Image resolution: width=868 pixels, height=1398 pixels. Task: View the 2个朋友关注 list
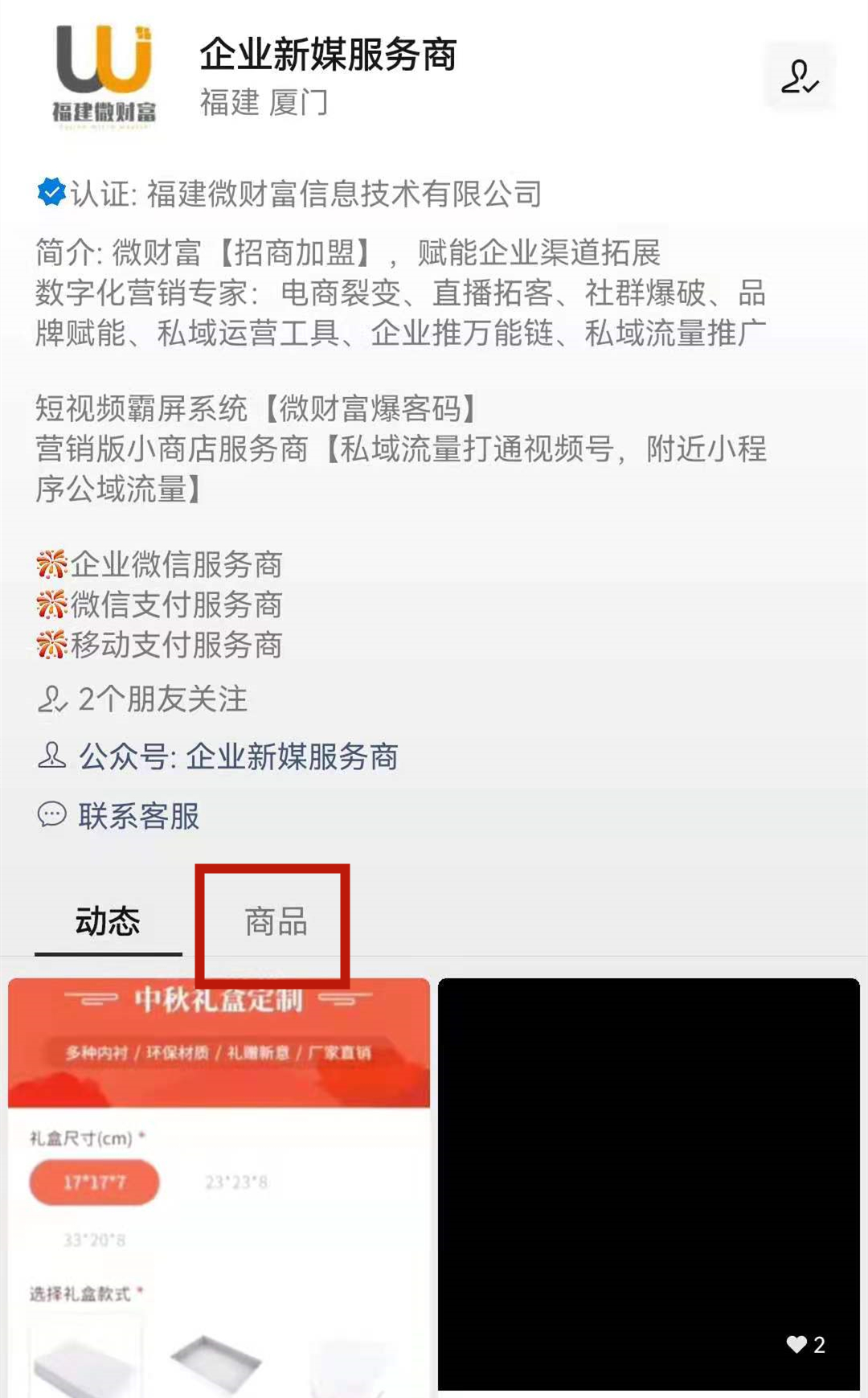click(x=162, y=699)
